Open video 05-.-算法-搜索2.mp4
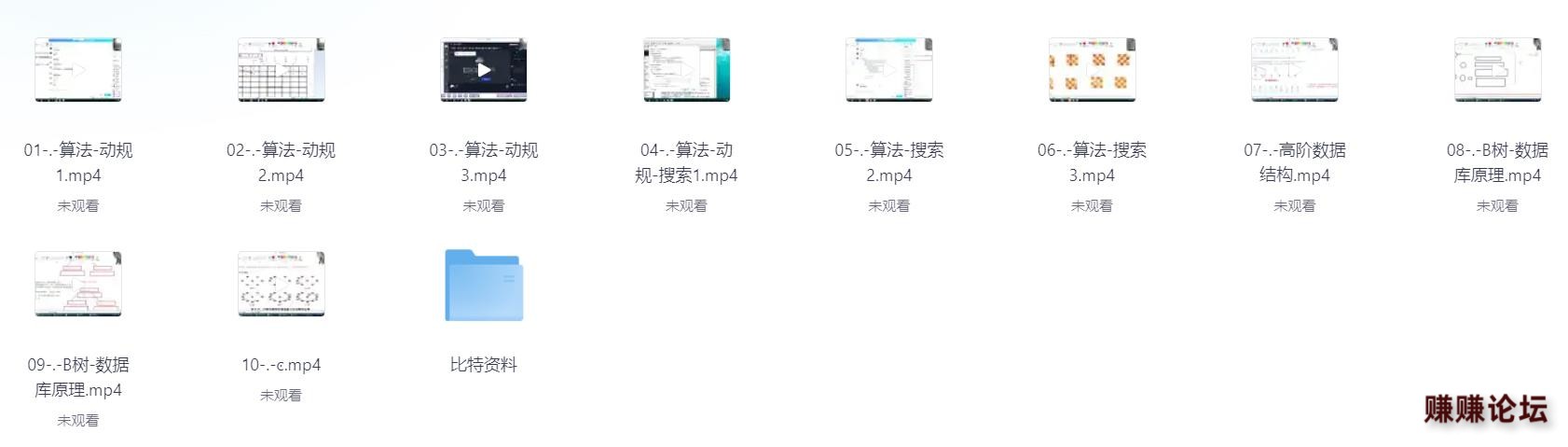Viewport: 1568px width, 447px height. 889,70
